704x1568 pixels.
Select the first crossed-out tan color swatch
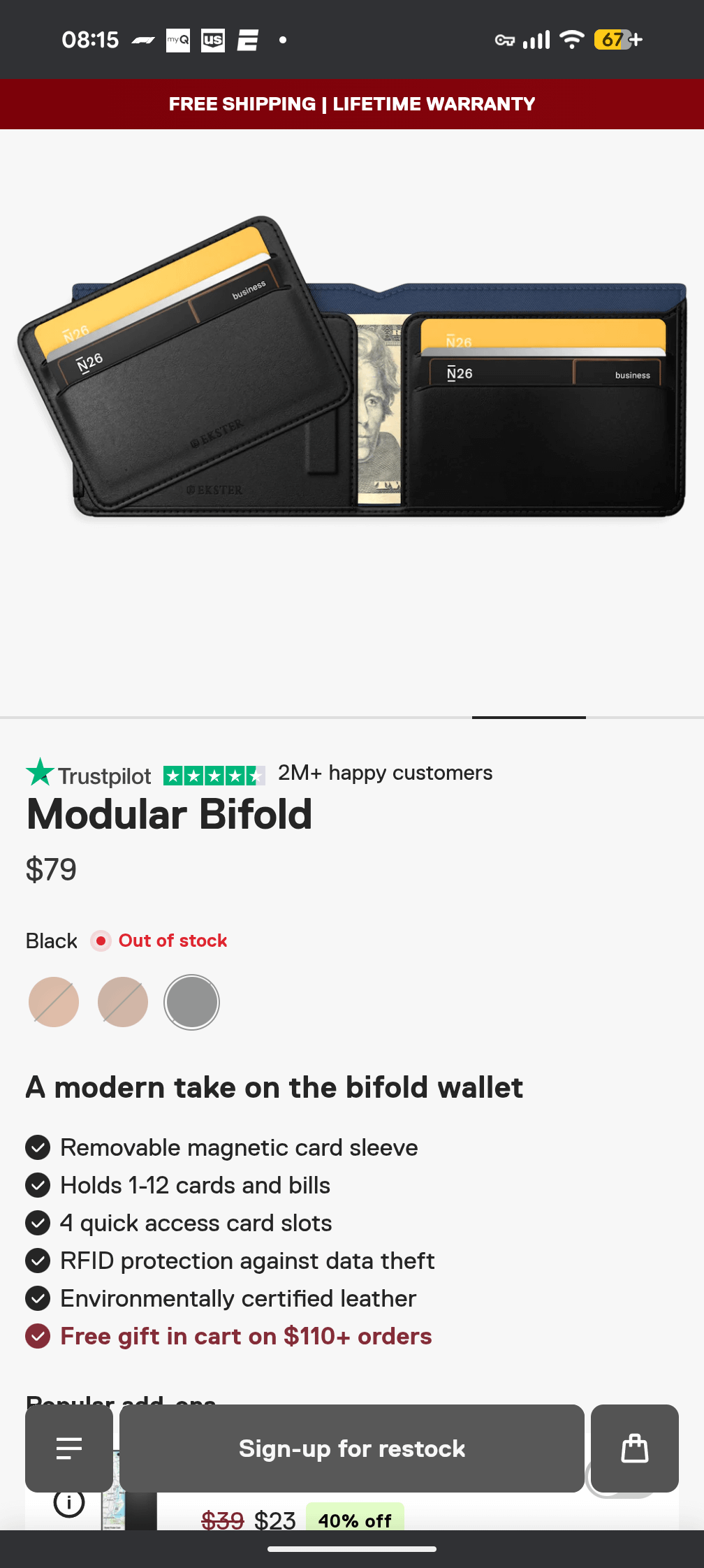[54, 1002]
